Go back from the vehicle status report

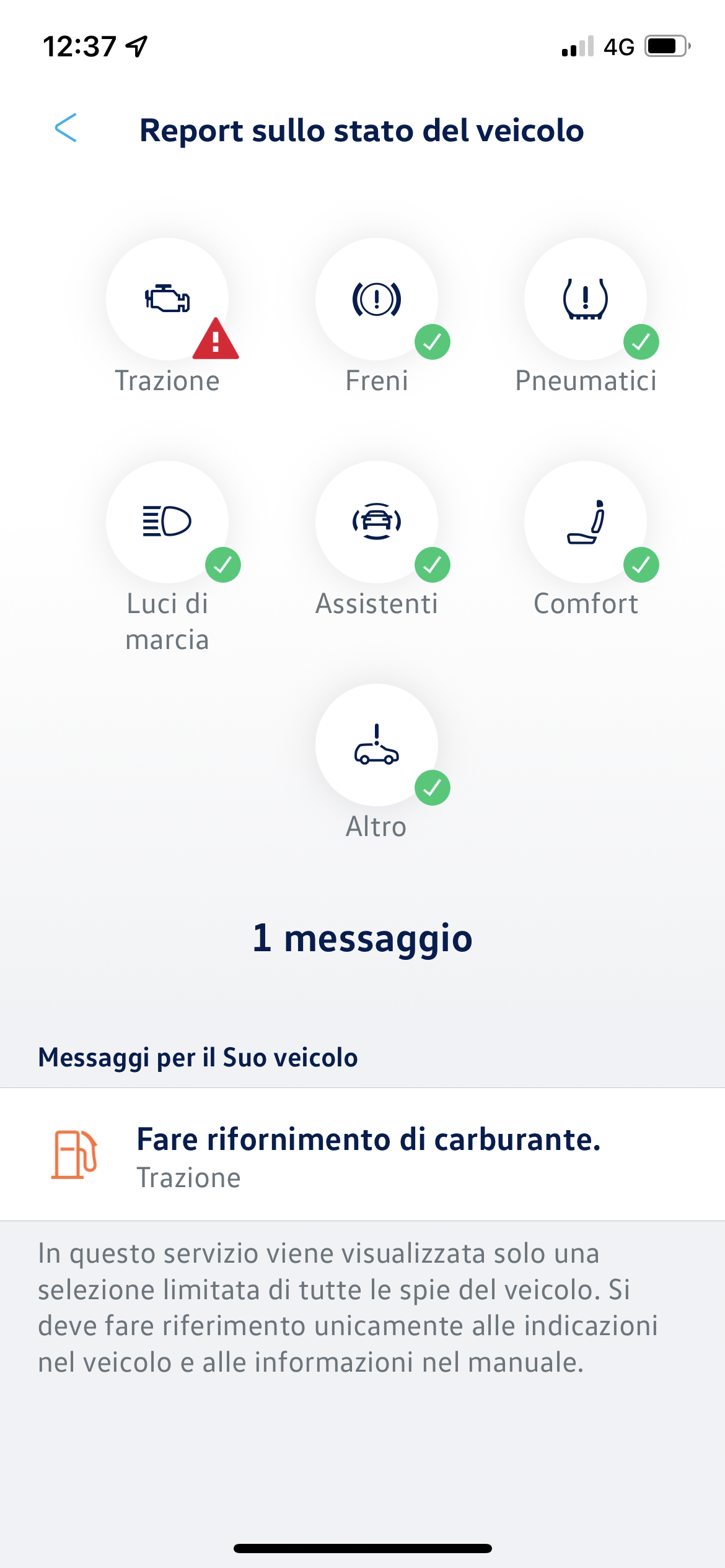click(66, 128)
